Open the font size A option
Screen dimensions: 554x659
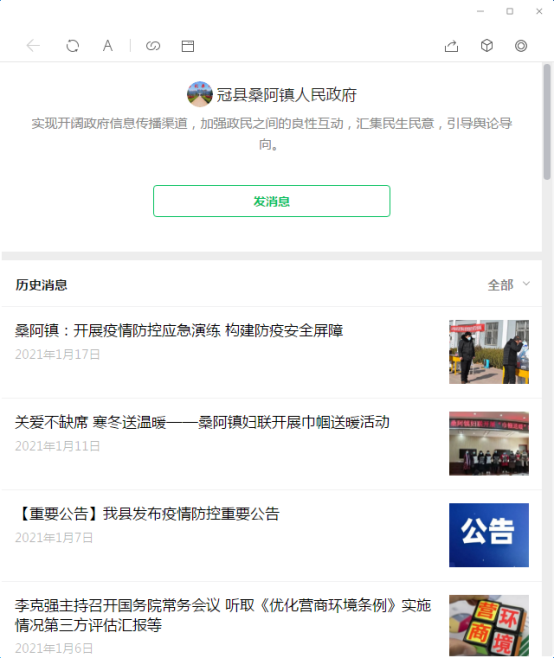pyautogui.click(x=108, y=45)
